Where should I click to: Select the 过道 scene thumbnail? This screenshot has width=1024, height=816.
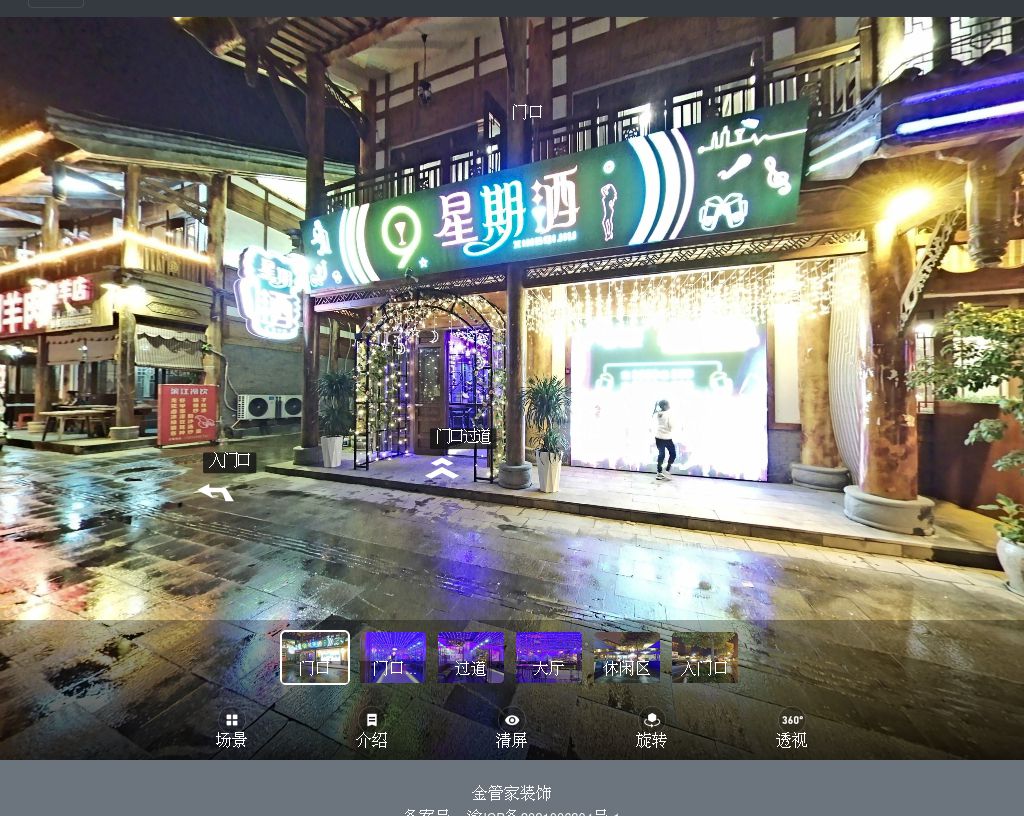471,657
